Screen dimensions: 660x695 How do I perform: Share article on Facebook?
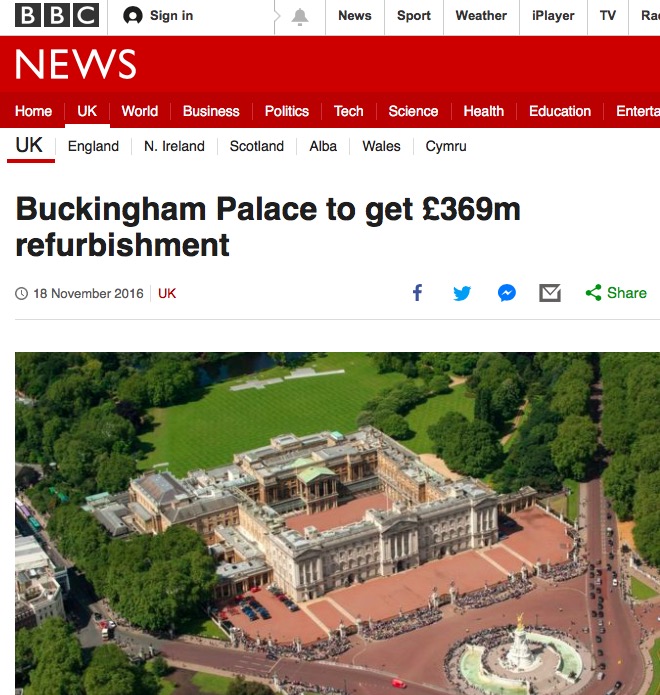(x=417, y=293)
